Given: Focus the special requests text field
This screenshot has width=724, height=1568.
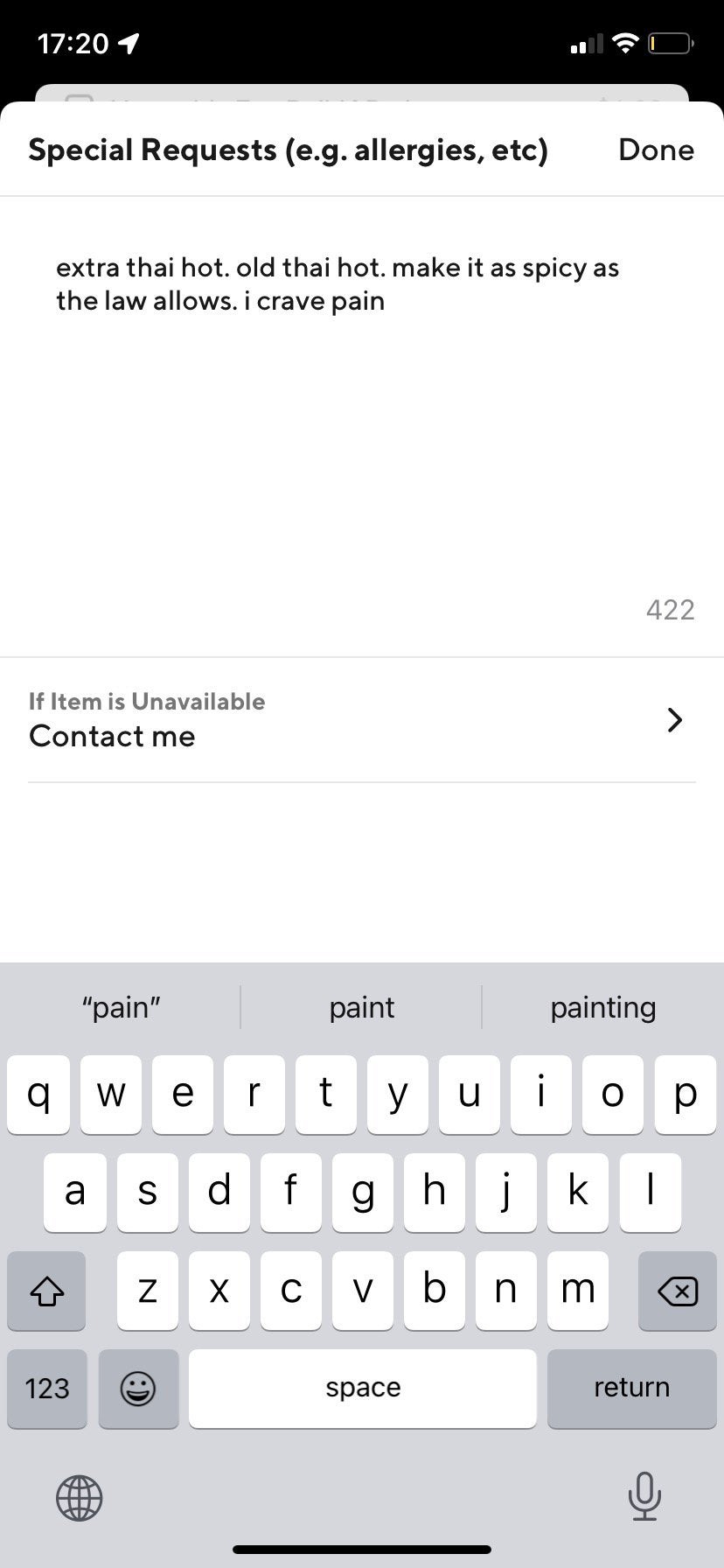Looking at the screenshot, I should tap(362, 420).
